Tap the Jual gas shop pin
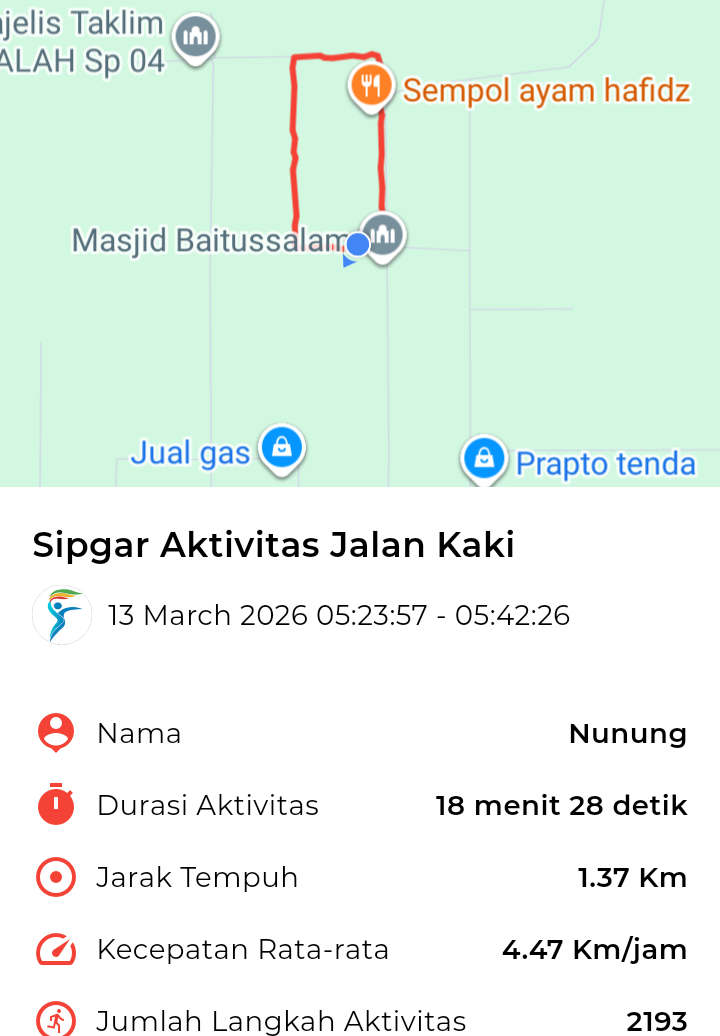This screenshot has height=1036, width=720. (282, 448)
